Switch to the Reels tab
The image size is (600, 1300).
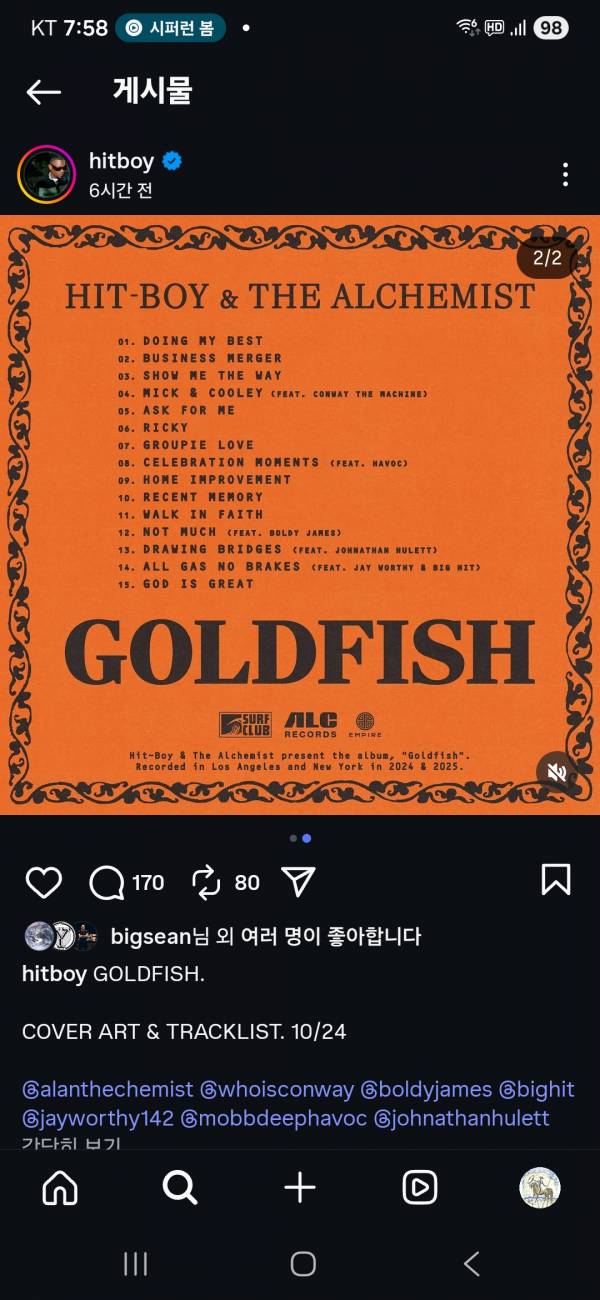(x=420, y=1188)
